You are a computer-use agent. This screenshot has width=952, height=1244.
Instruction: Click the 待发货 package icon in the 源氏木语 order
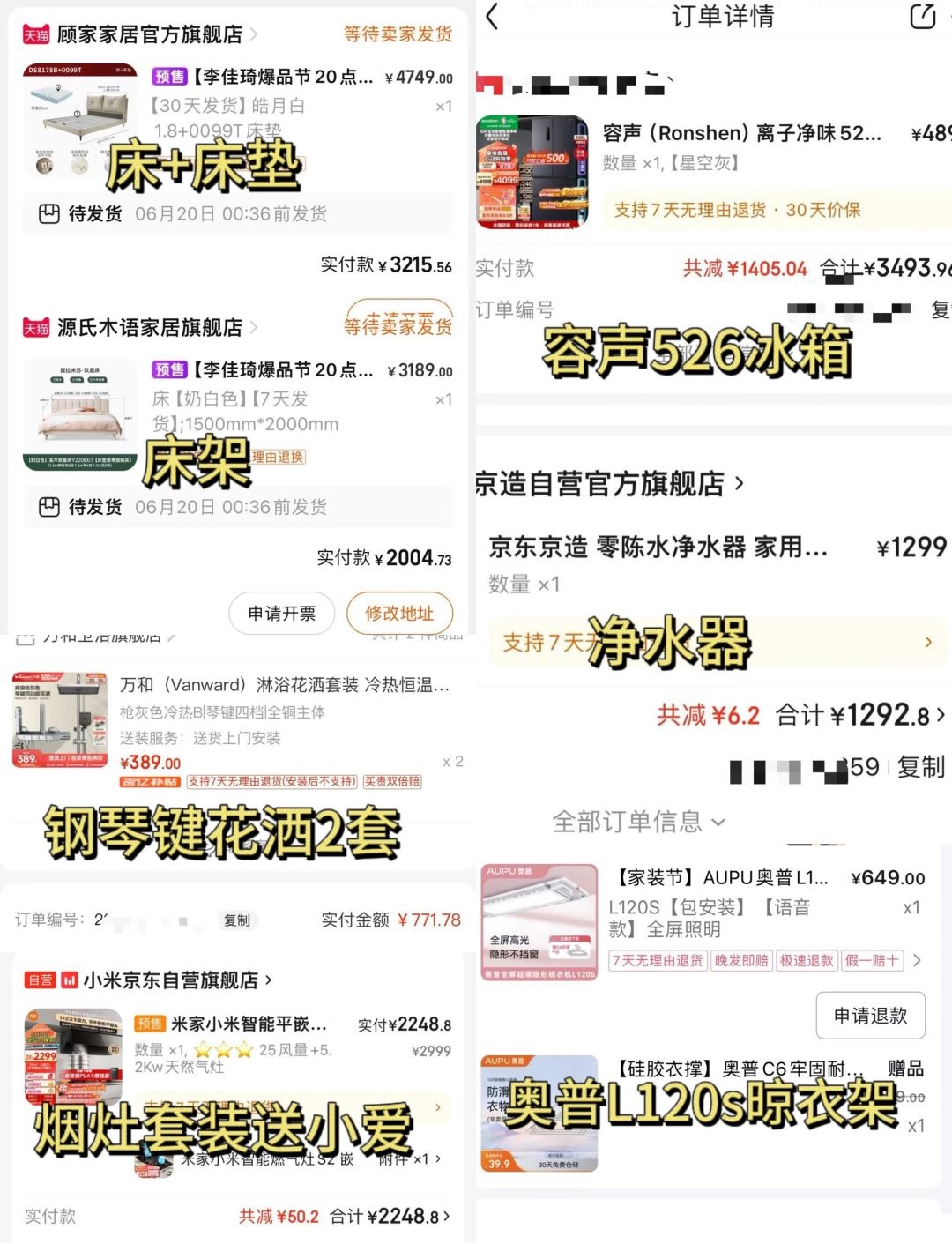(49, 507)
